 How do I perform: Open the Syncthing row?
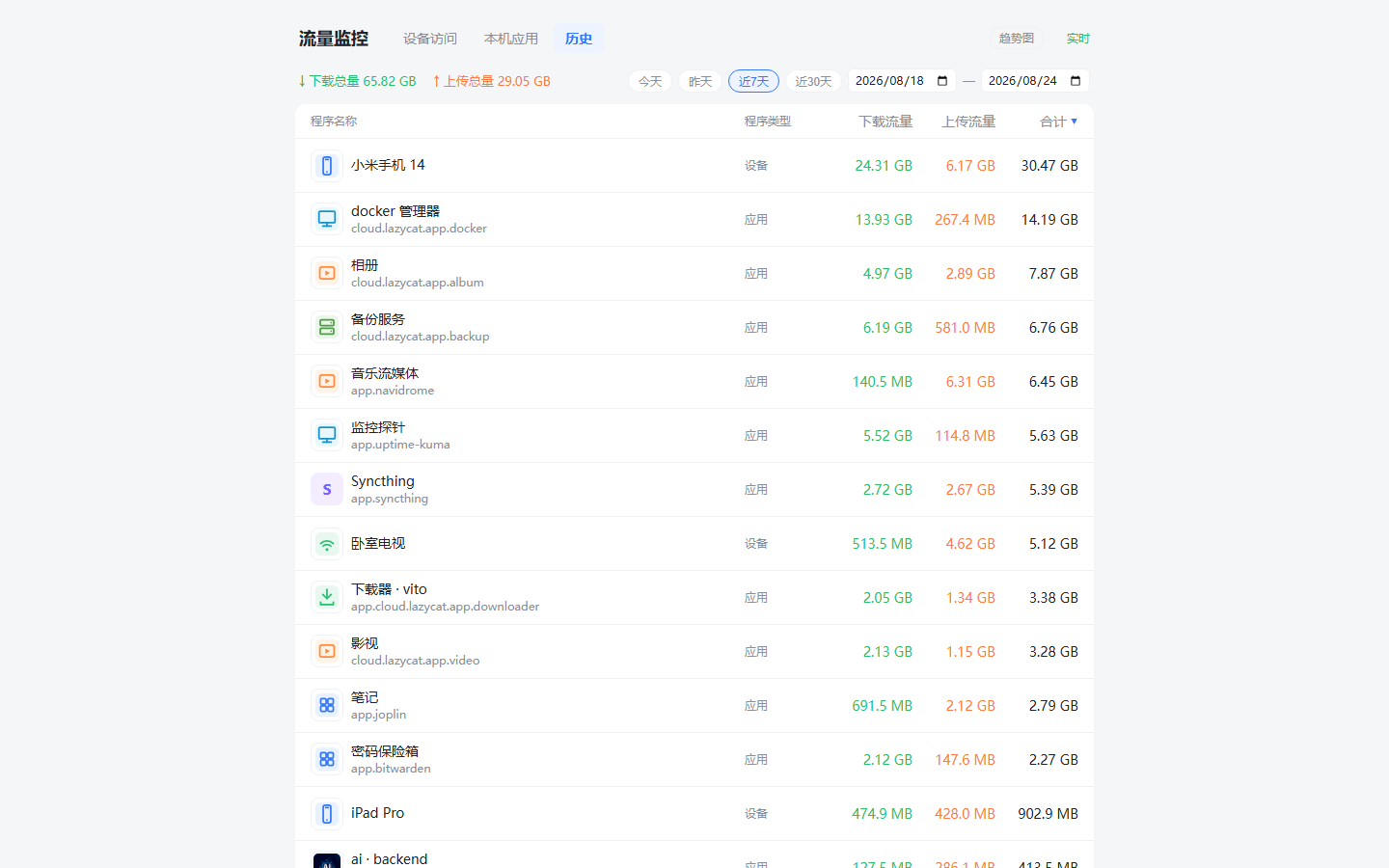(694, 490)
